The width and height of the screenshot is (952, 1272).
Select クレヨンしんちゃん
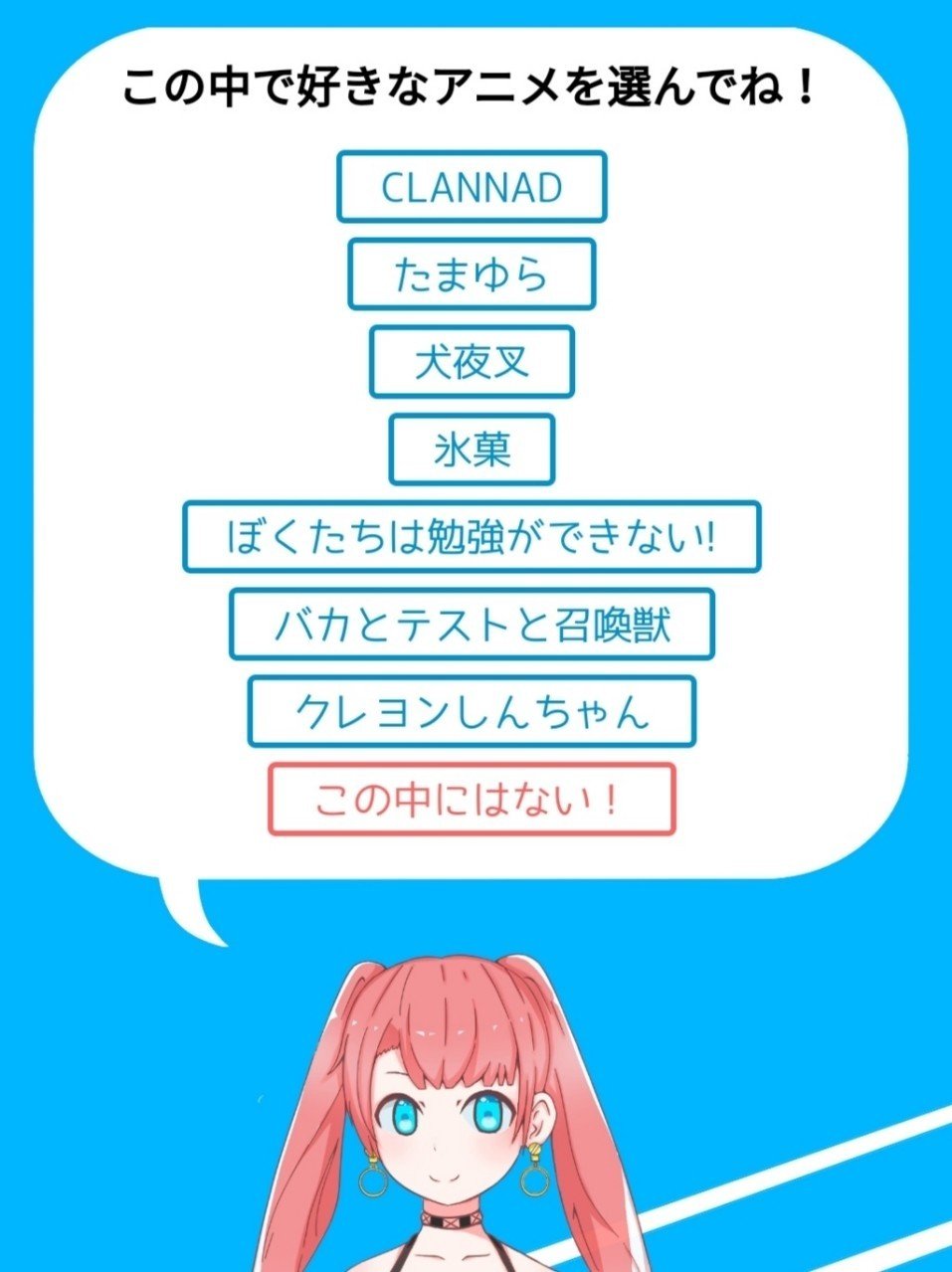(x=472, y=712)
